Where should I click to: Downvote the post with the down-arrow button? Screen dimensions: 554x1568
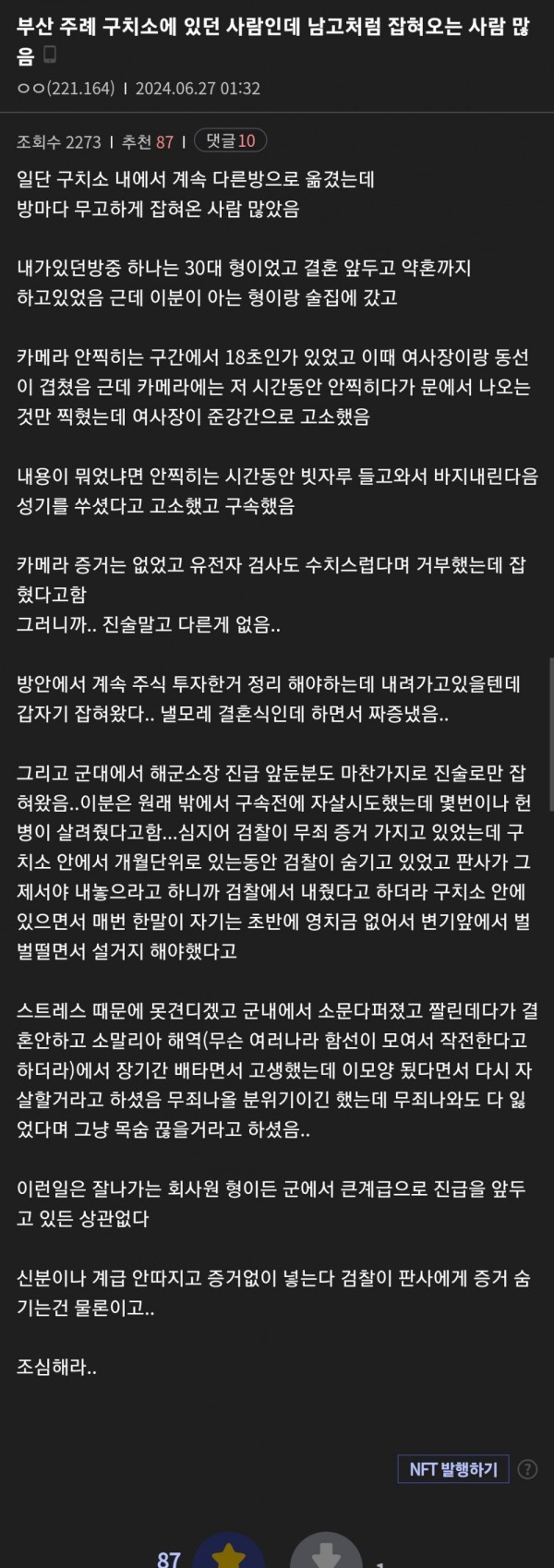click(325, 1555)
